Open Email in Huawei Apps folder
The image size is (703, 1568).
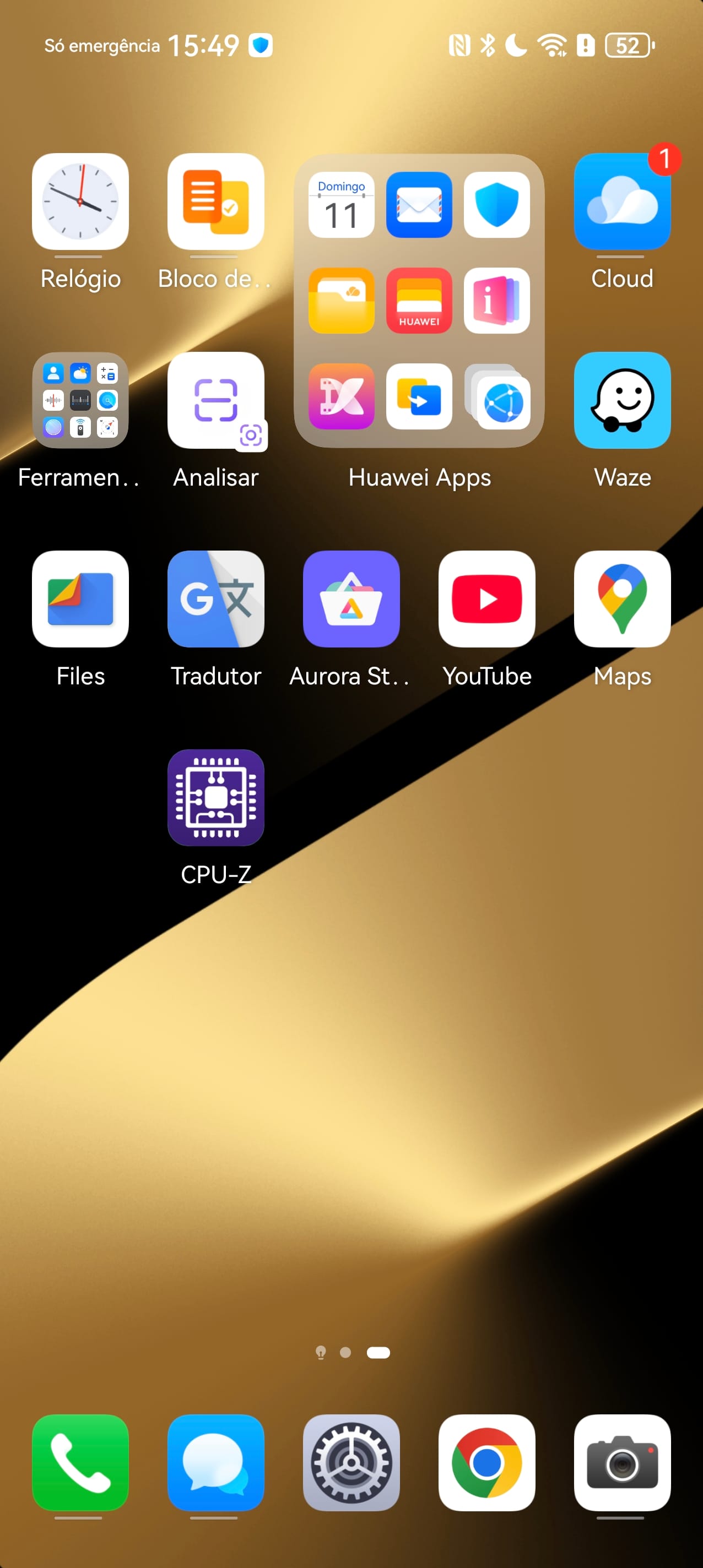(x=419, y=205)
